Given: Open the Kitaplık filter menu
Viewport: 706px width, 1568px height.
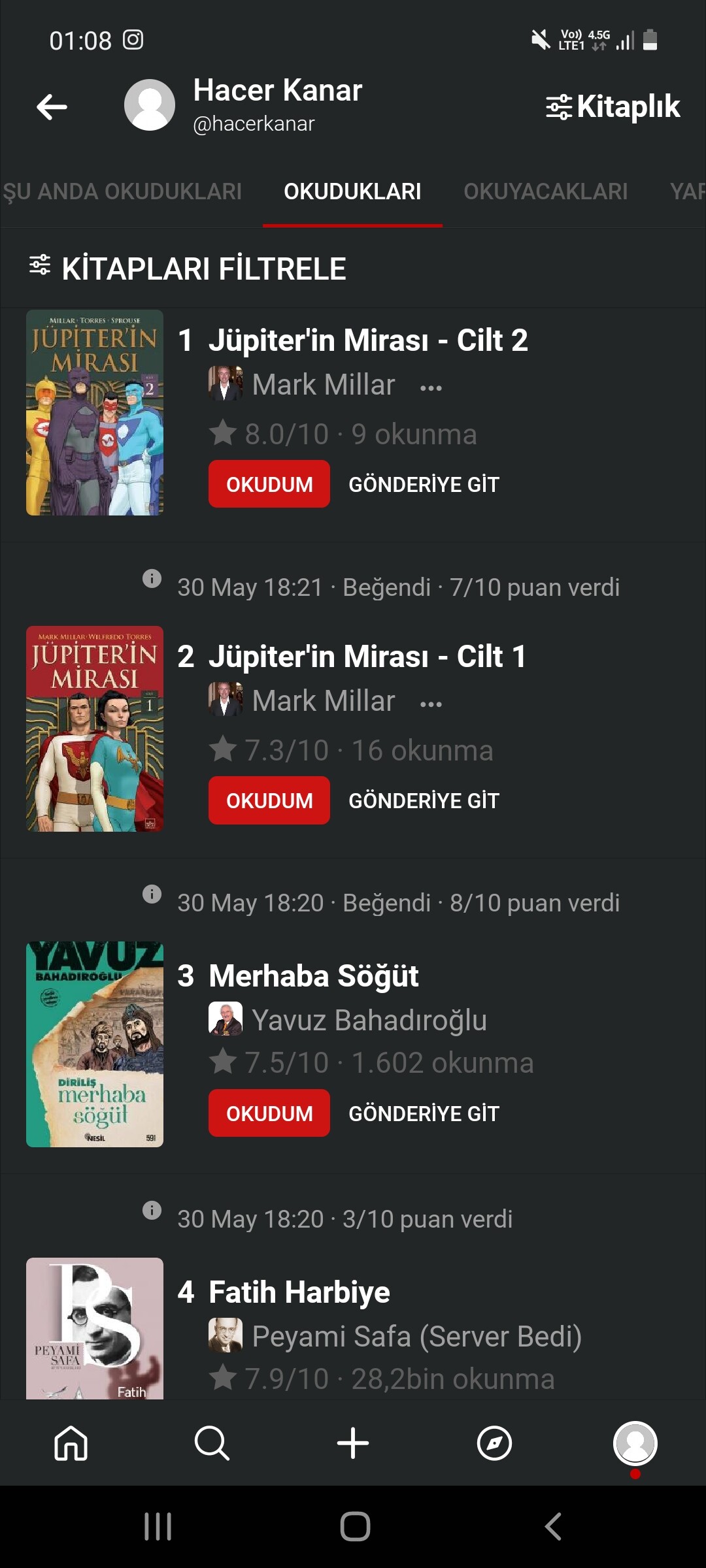Looking at the screenshot, I should (x=613, y=106).
